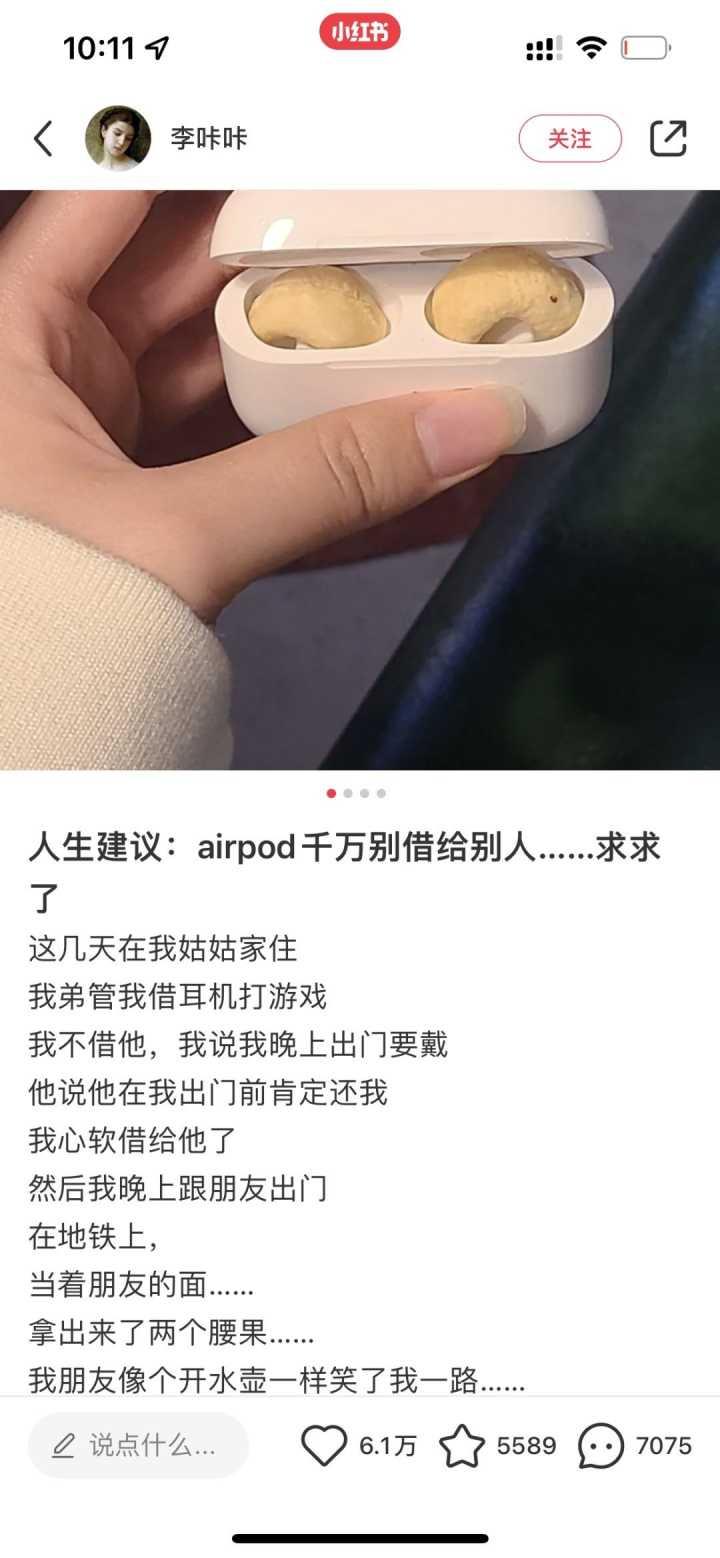
Task: Open the AirPods cashew photo fullscreen
Action: tap(360, 480)
